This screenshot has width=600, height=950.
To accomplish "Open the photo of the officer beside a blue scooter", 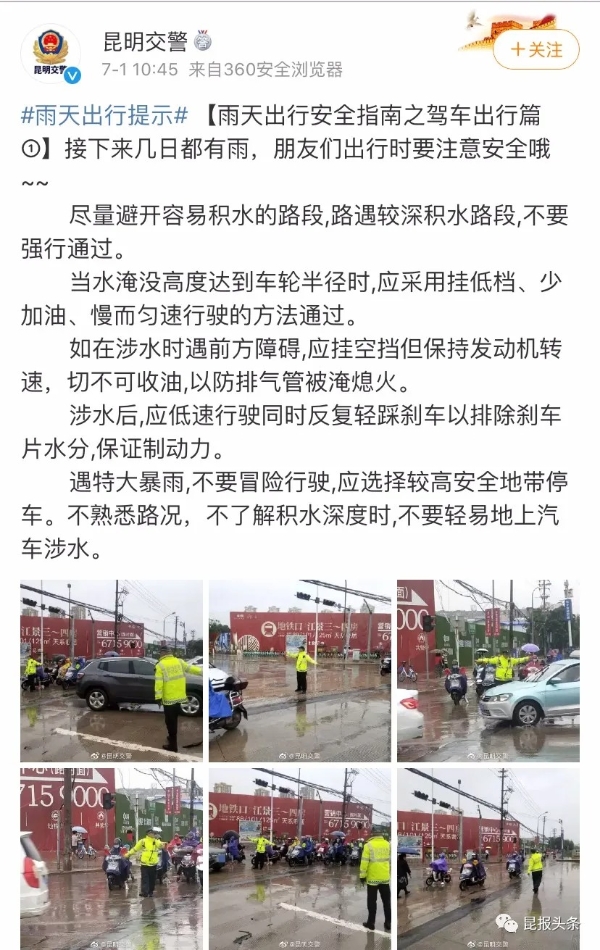I will pyautogui.click(x=299, y=671).
